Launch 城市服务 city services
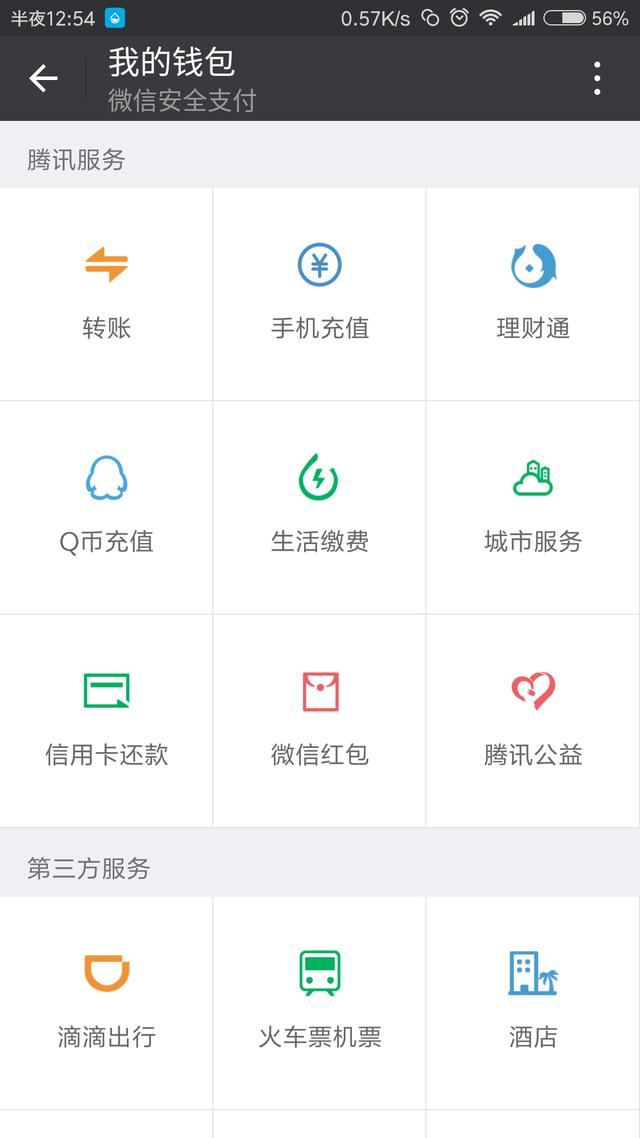Screen dimensions: 640x1138 (533, 506)
